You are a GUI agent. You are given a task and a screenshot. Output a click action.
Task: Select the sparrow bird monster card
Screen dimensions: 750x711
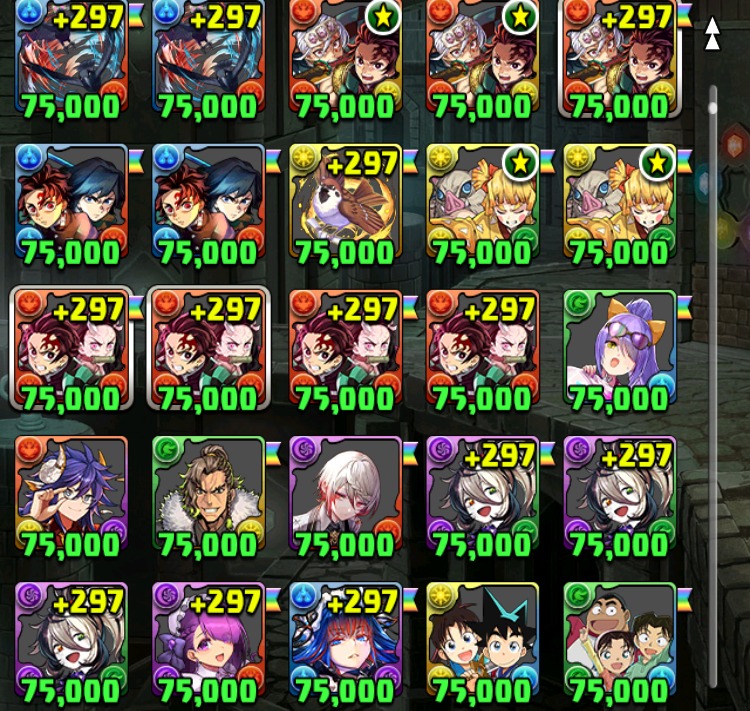click(345, 205)
